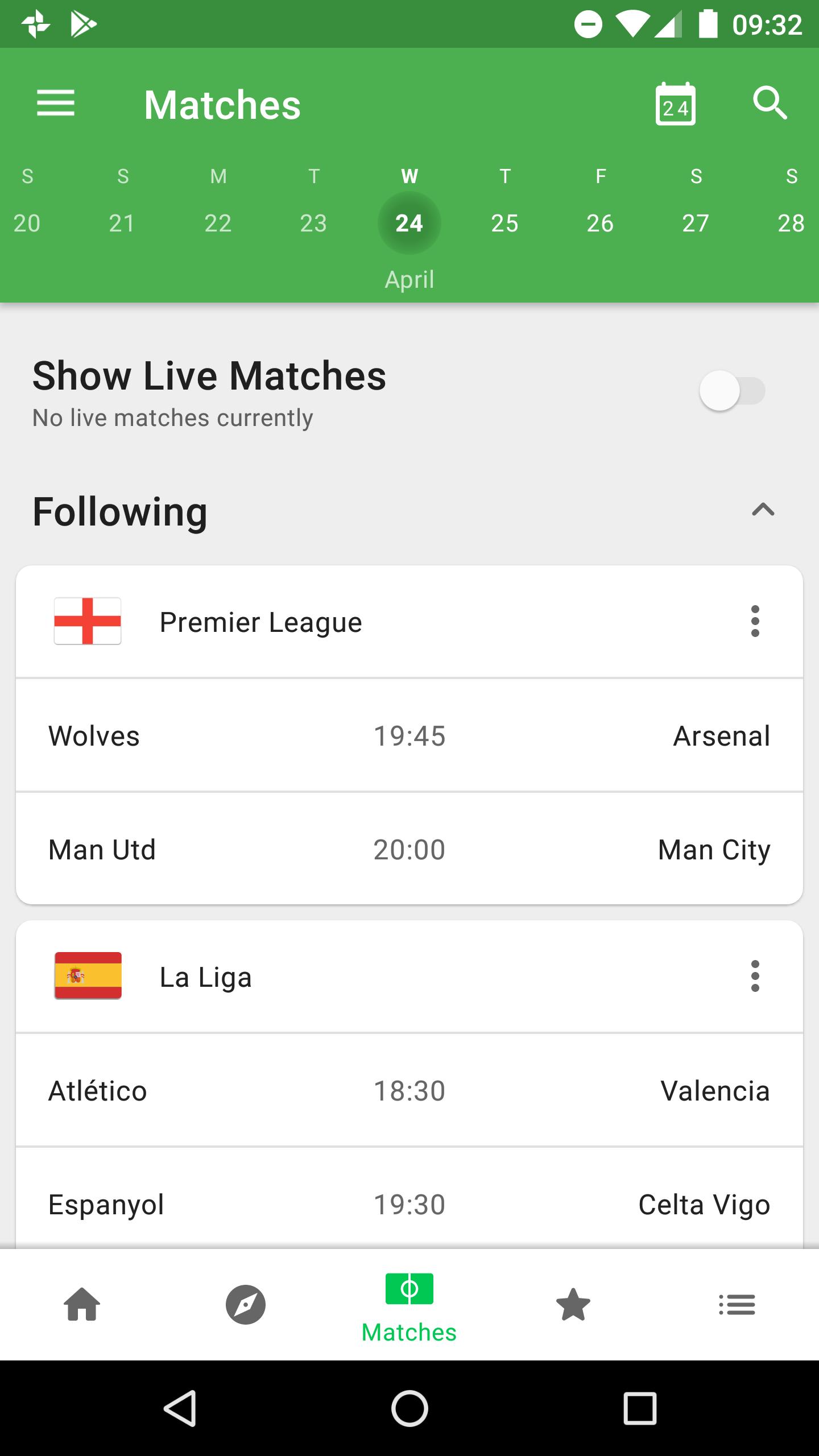Open Premier League options via three-dot menu
The width and height of the screenshot is (819, 1456).
755,622
